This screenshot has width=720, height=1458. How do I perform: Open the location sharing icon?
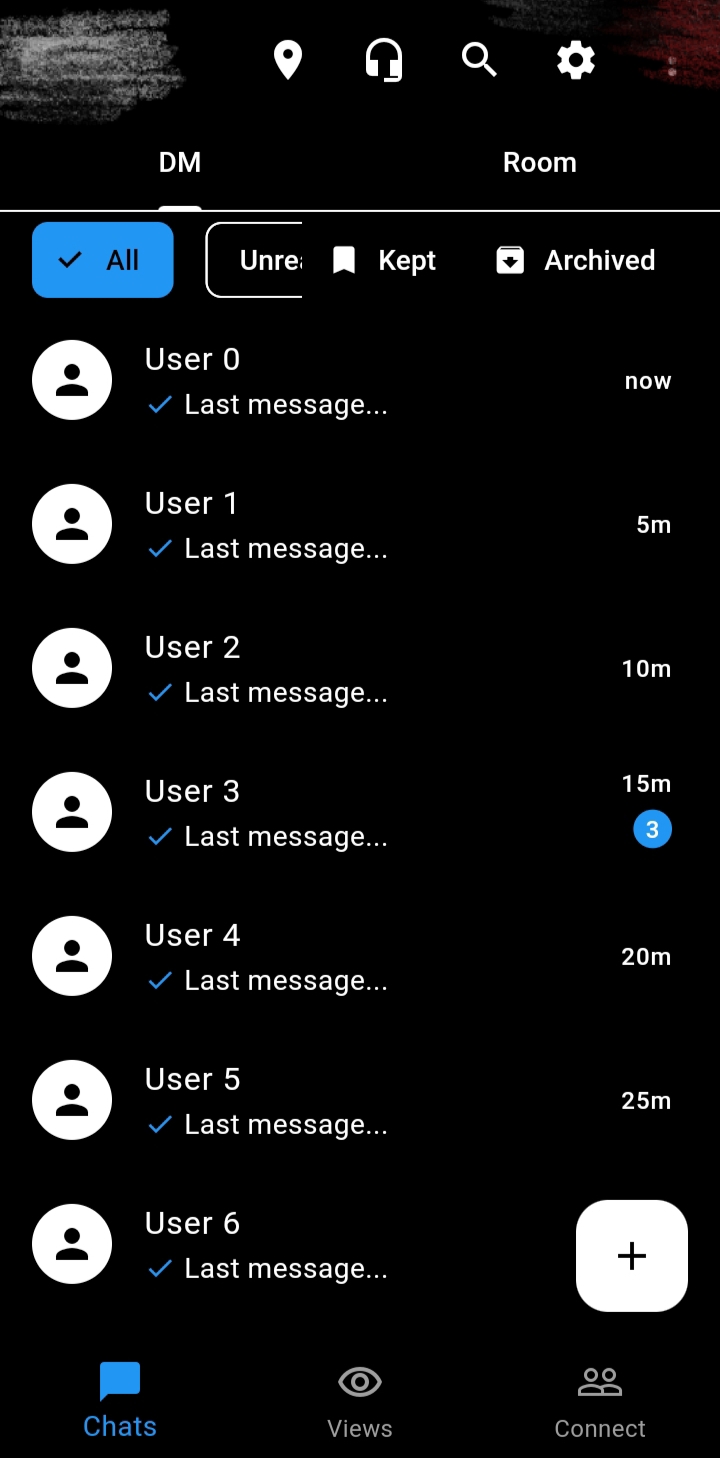point(288,60)
